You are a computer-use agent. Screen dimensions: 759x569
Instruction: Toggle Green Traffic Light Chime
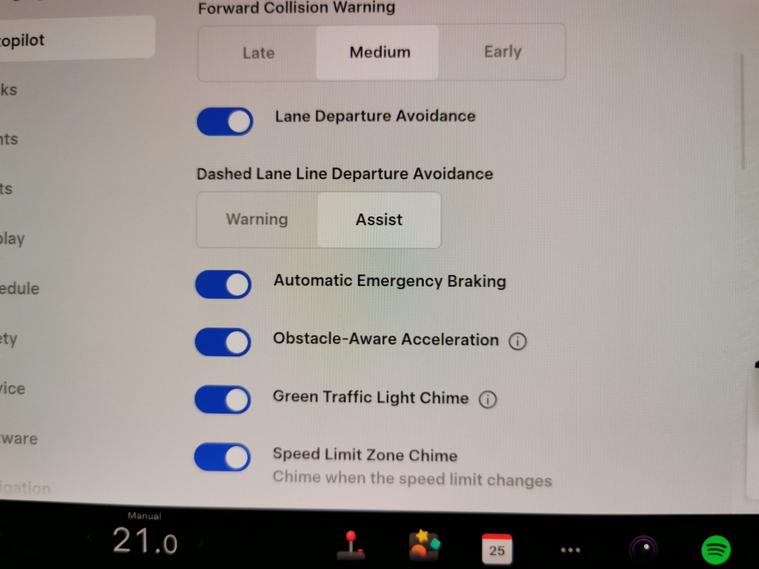pos(223,400)
